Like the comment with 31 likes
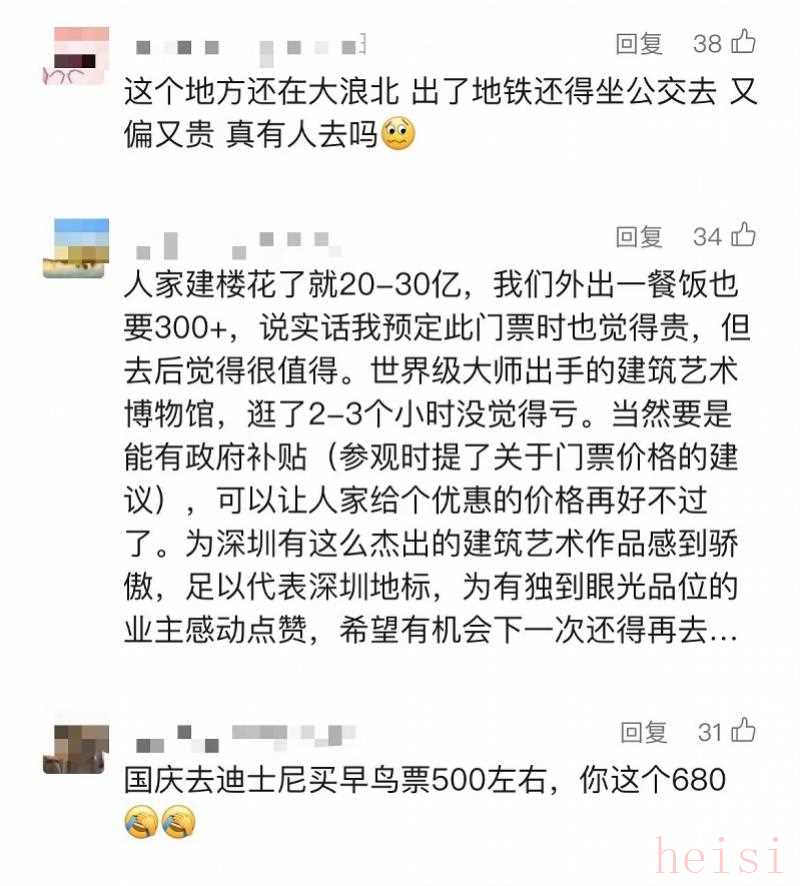800x886 pixels. (743, 732)
